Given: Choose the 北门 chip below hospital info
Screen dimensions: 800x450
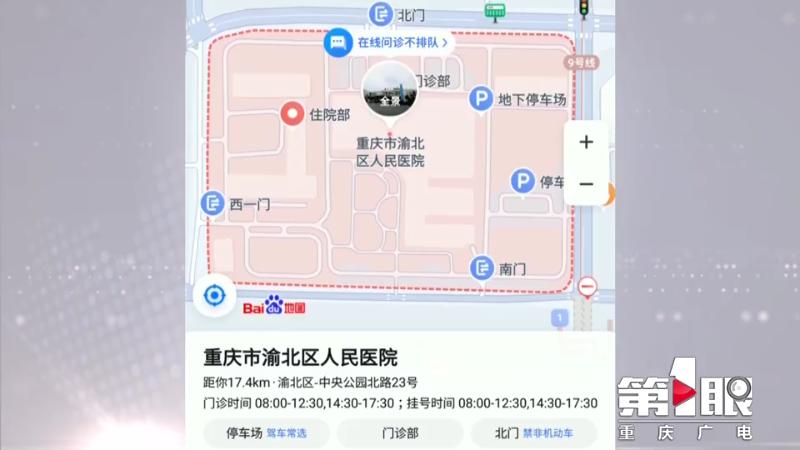Looking at the screenshot, I should pyautogui.click(x=534, y=434).
